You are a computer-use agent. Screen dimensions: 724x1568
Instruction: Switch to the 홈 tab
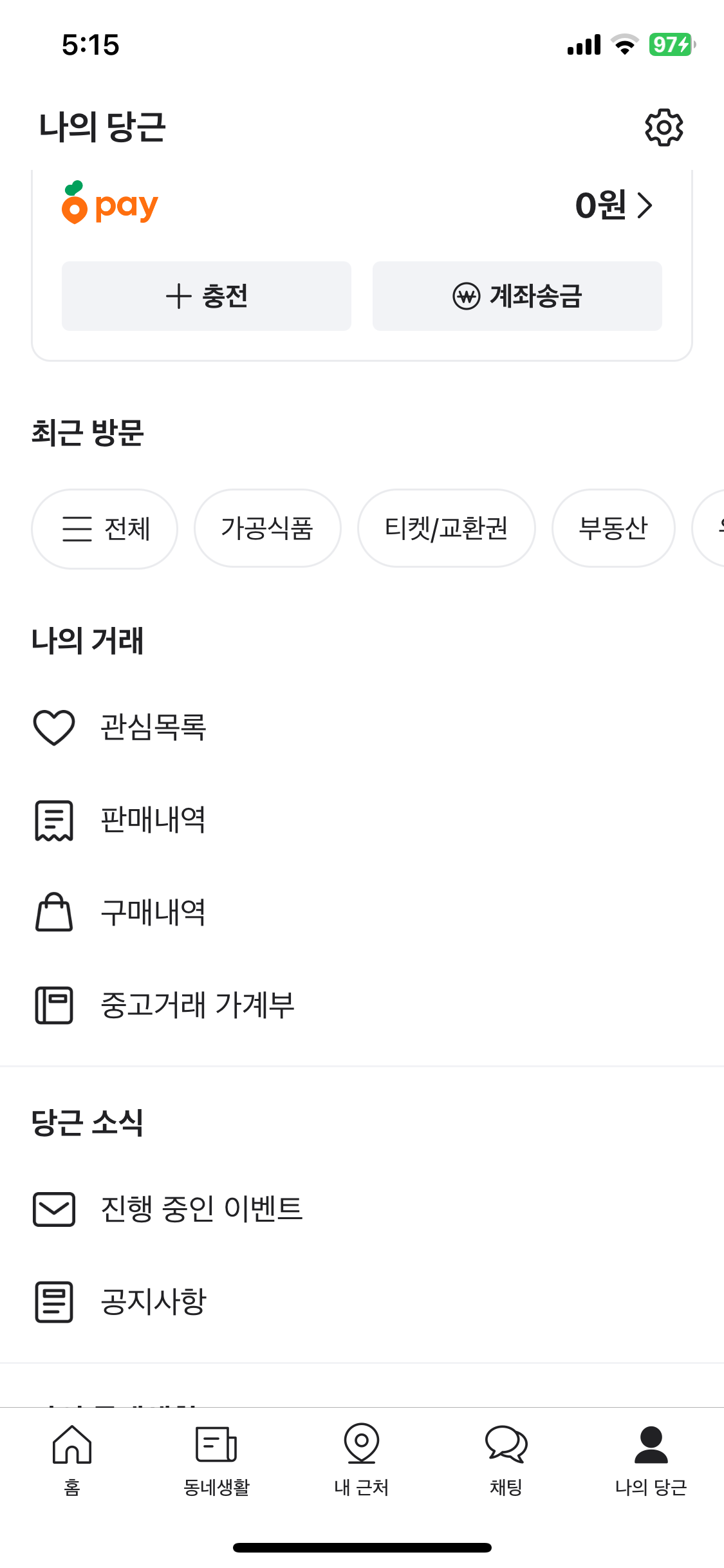click(72, 1458)
